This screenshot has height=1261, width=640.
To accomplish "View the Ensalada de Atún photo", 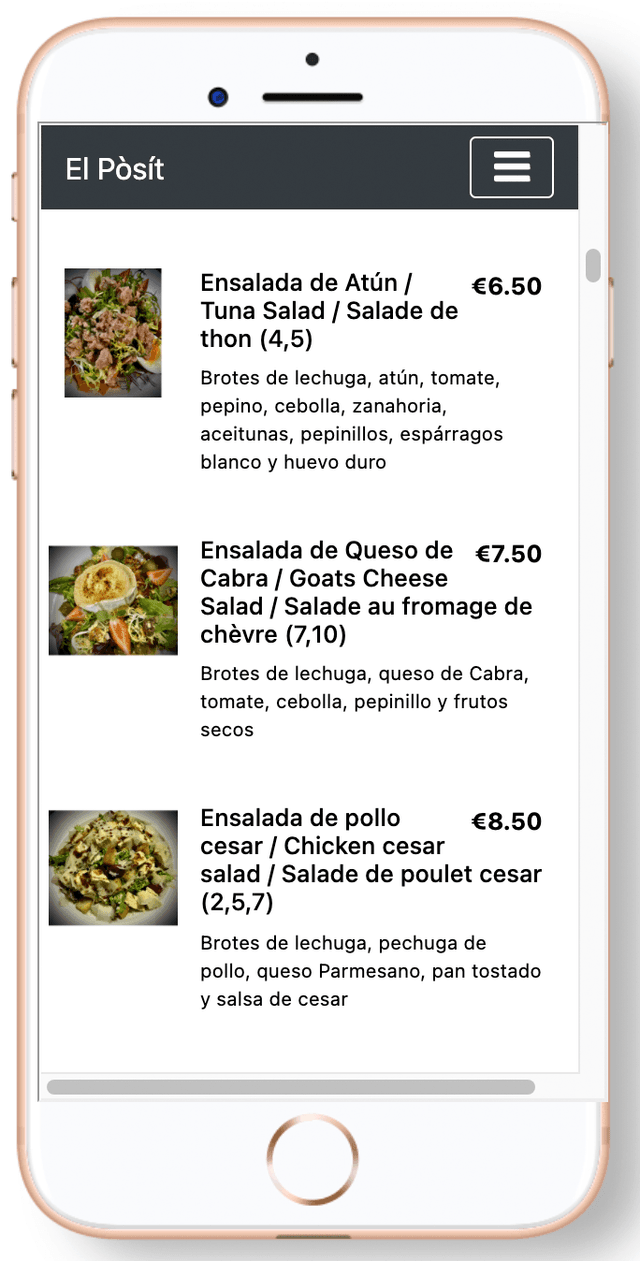I will pos(113,332).
